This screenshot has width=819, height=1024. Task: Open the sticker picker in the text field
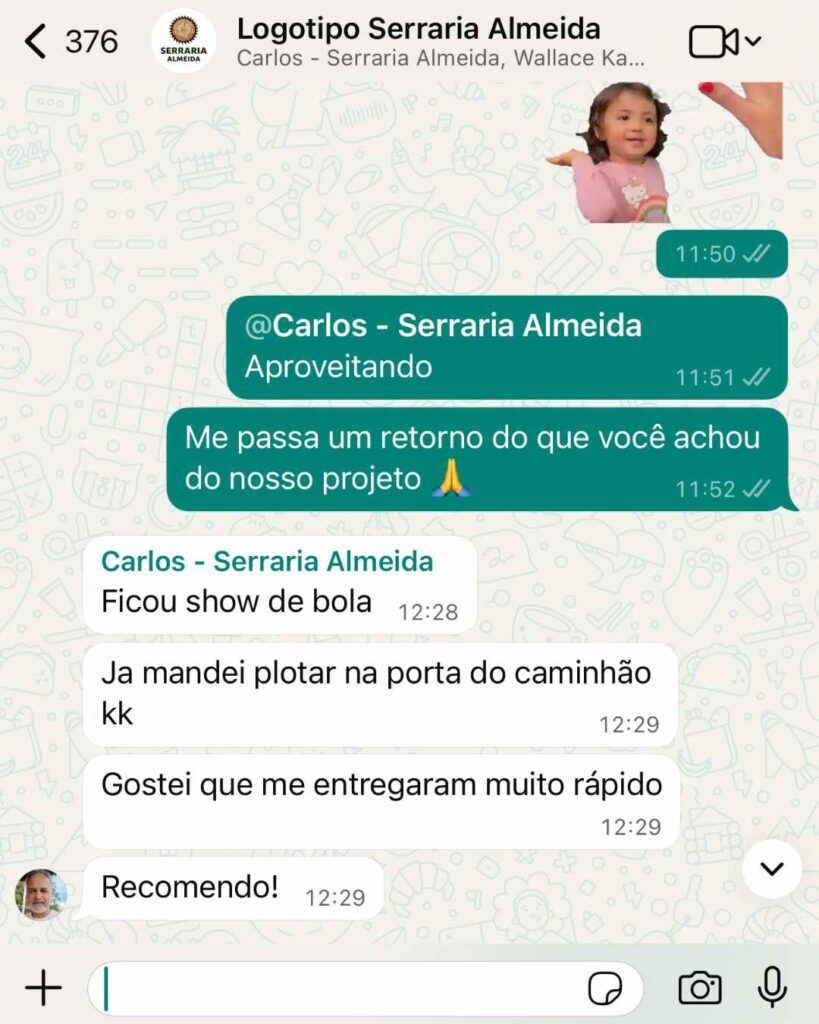tap(605, 988)
